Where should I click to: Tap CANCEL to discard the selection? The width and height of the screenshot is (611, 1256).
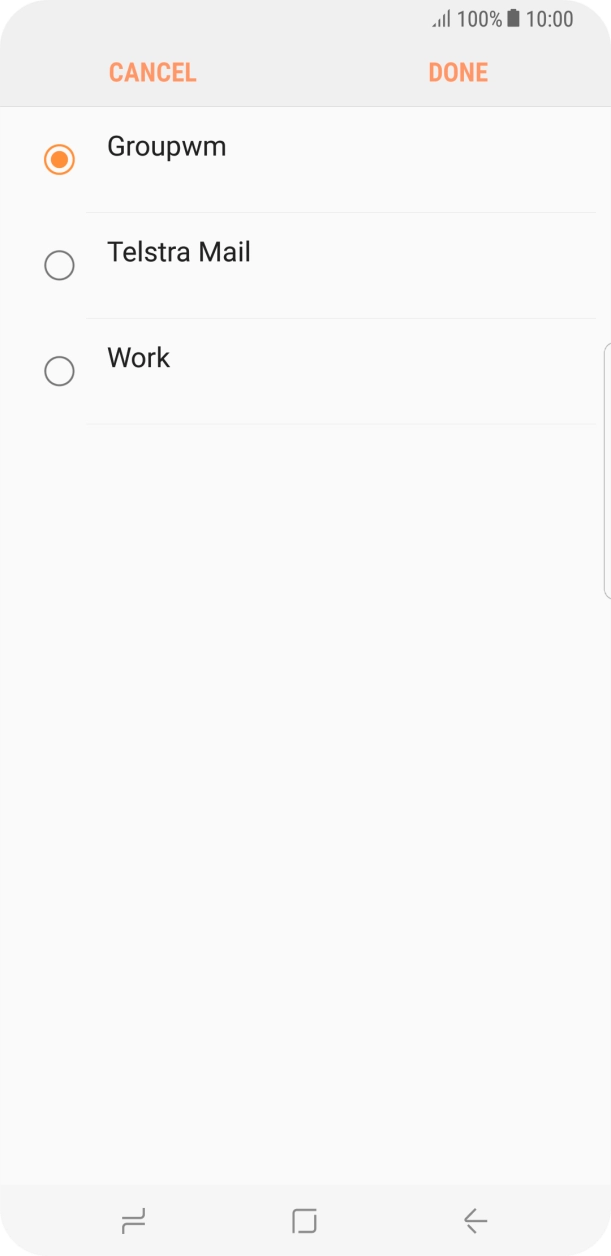click(x=152, y=72)
